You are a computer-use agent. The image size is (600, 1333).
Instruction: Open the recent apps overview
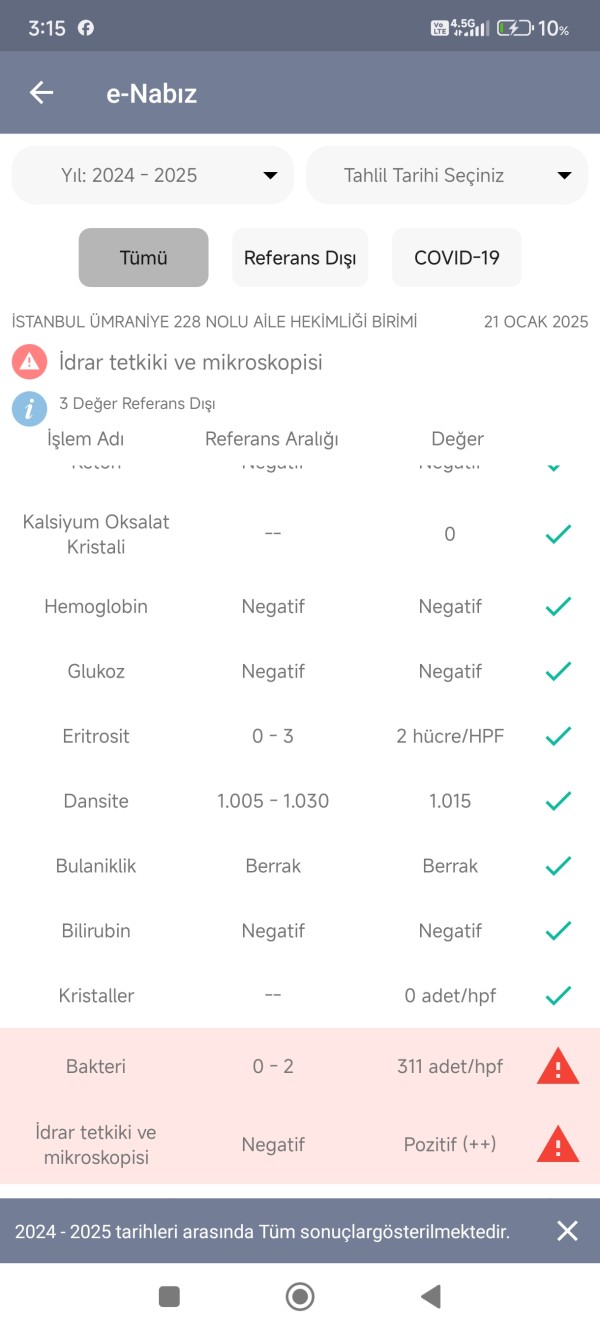[x=170, y=1297]
